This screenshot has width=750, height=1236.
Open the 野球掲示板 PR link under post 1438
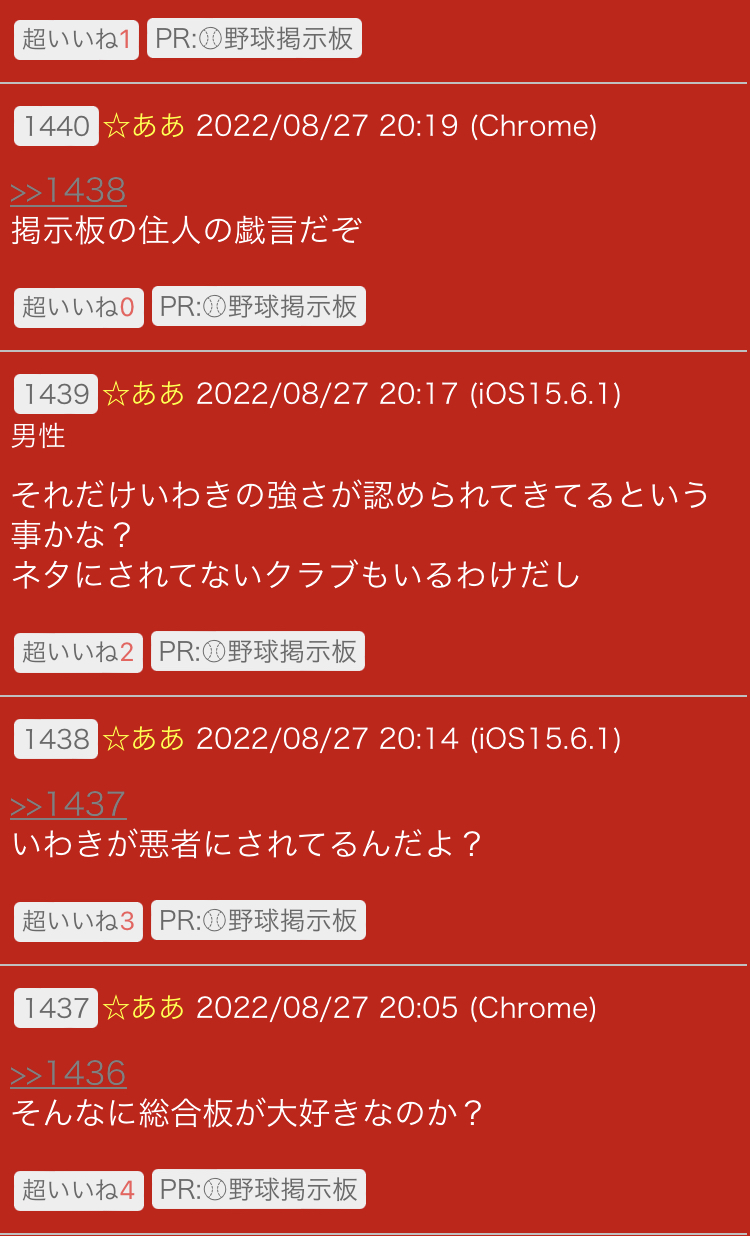(258, 920)
